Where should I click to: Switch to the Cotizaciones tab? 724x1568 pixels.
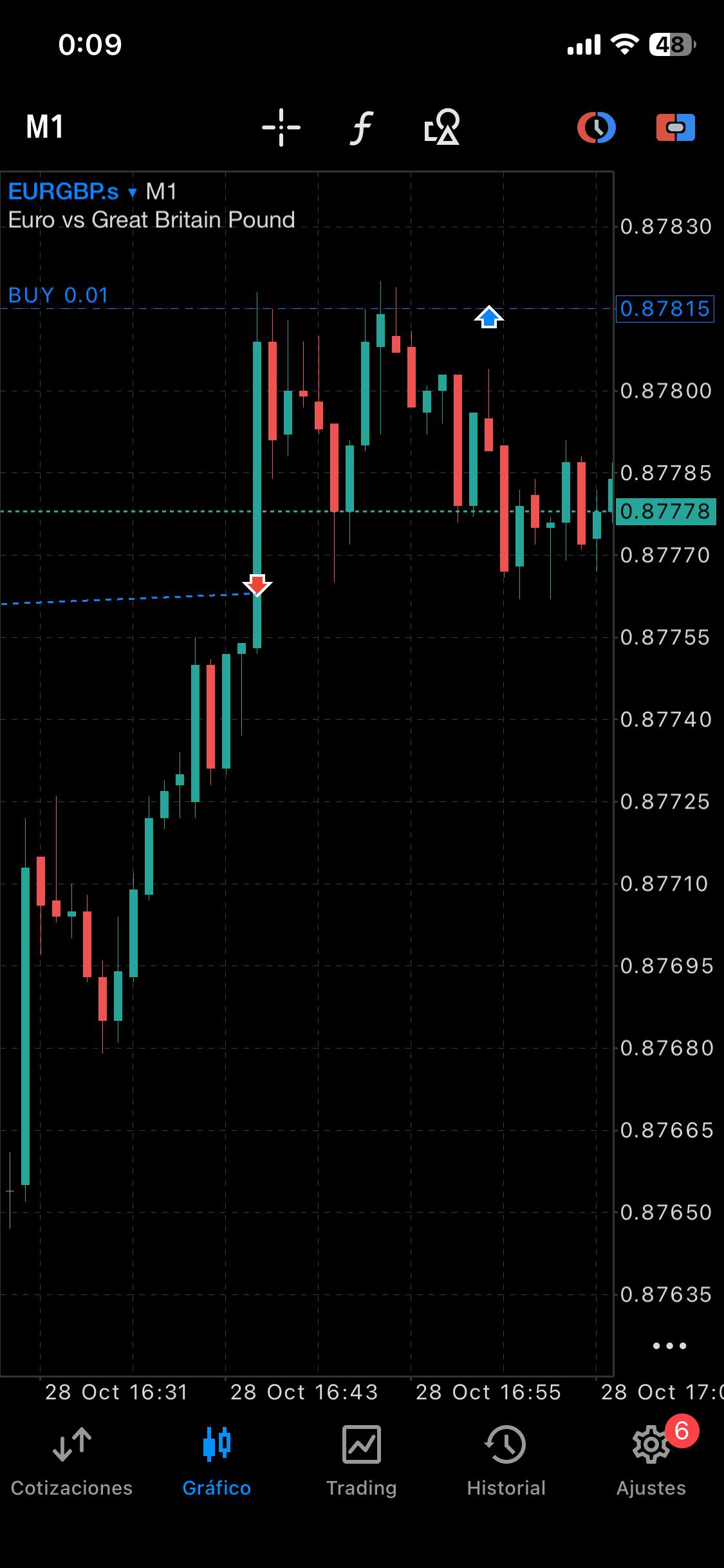pos(71,1461)
